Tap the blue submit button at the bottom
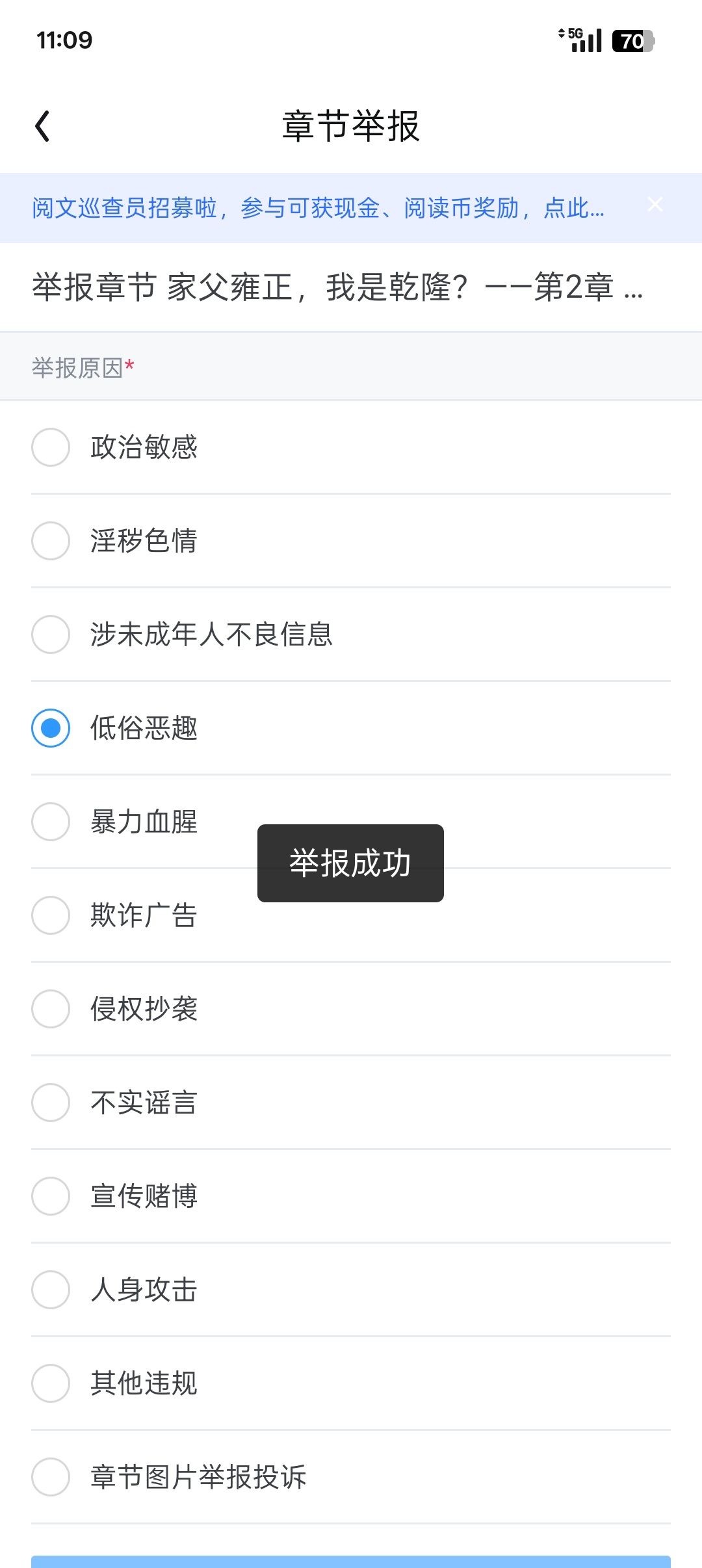This screenshot has height=1568, width=702. pyautogui.click(x=351, y=1561)
